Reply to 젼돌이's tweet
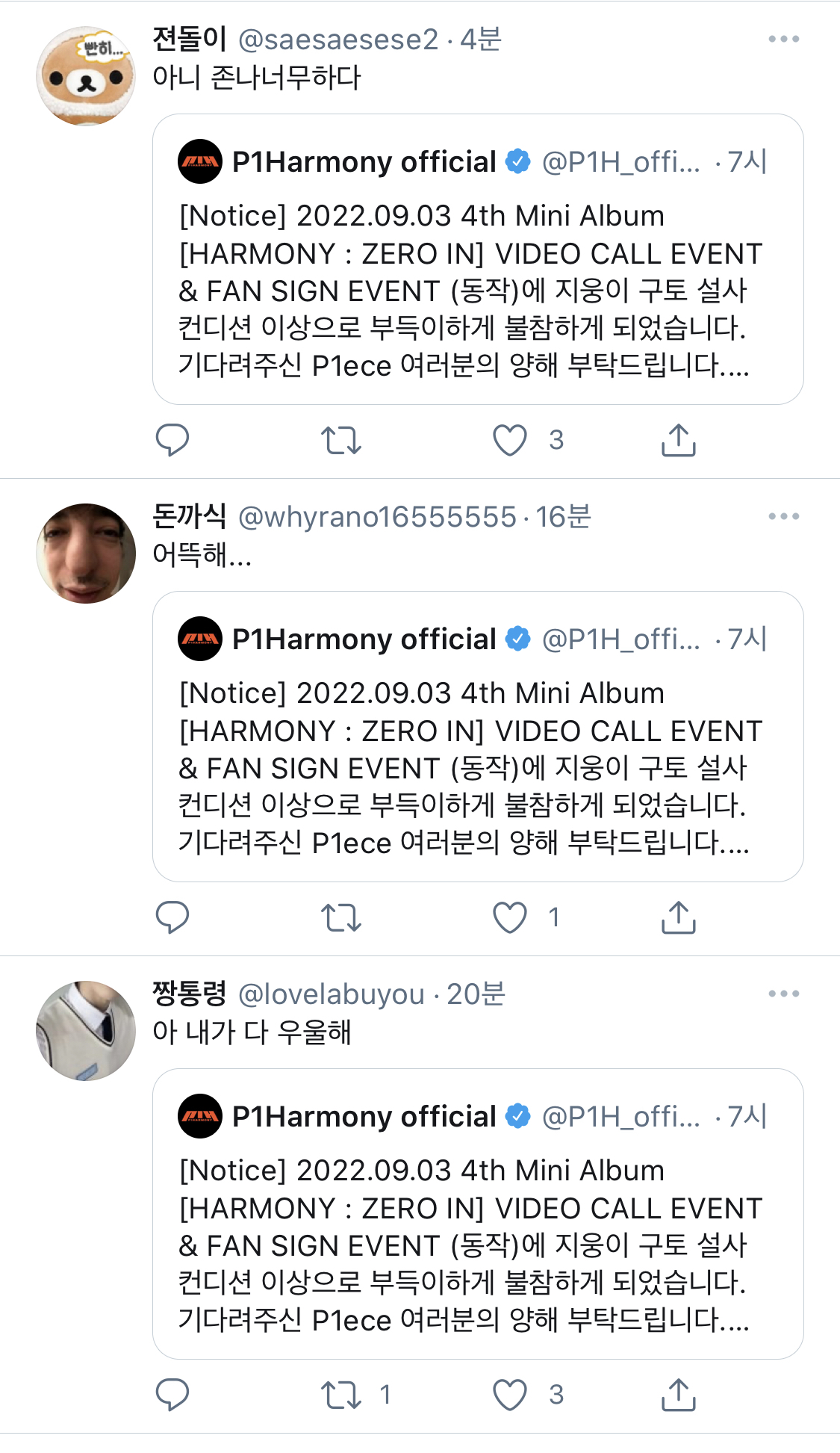Image resolution: width=840 pixels, height=1453 pixels. 172,440
